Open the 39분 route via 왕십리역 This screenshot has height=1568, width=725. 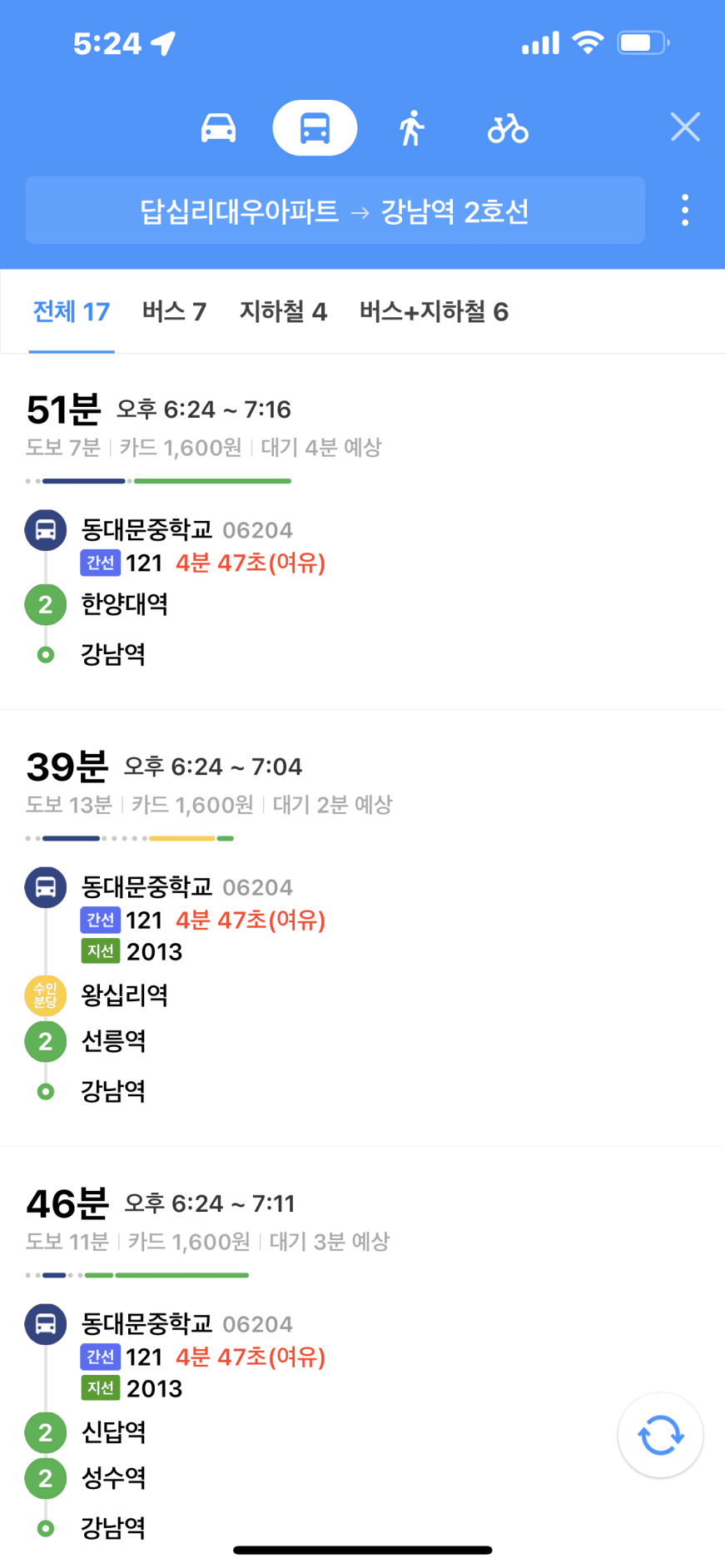(362, 928)
